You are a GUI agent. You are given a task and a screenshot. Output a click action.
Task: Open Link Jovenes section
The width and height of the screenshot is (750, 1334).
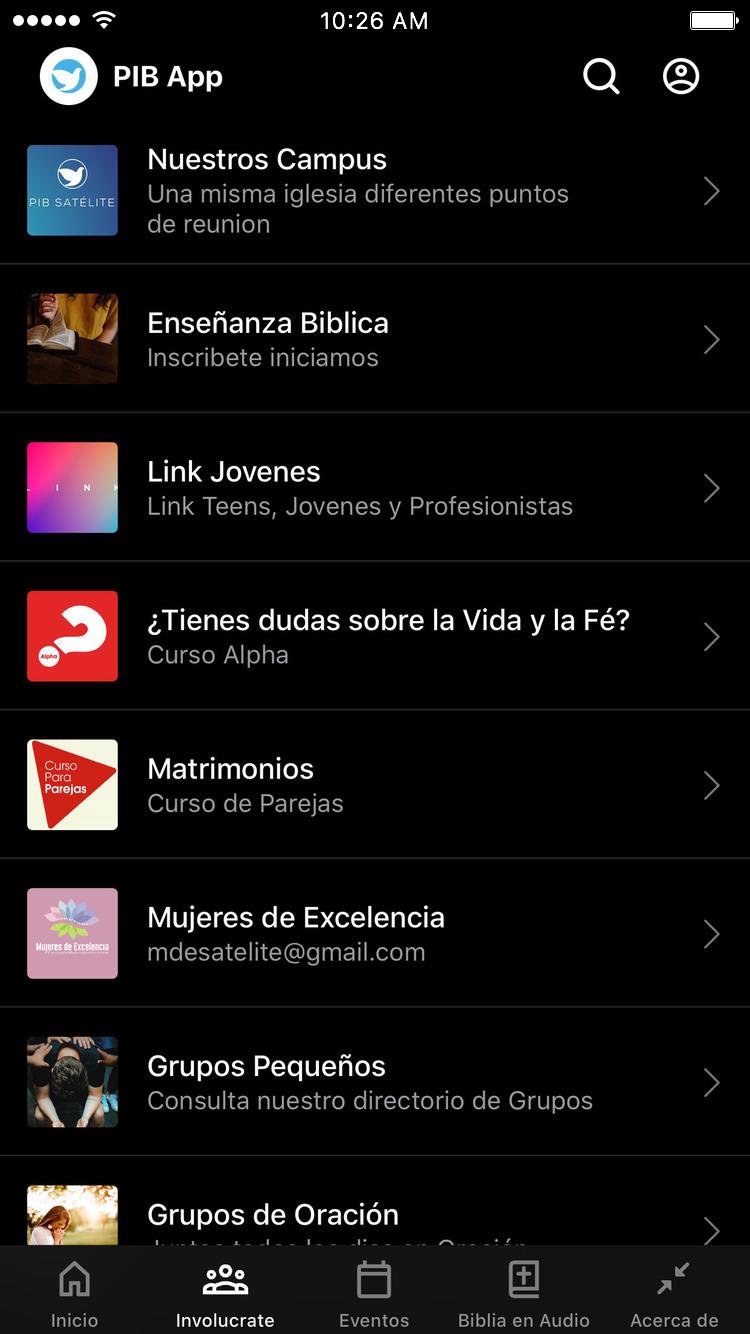click(374, 488)
